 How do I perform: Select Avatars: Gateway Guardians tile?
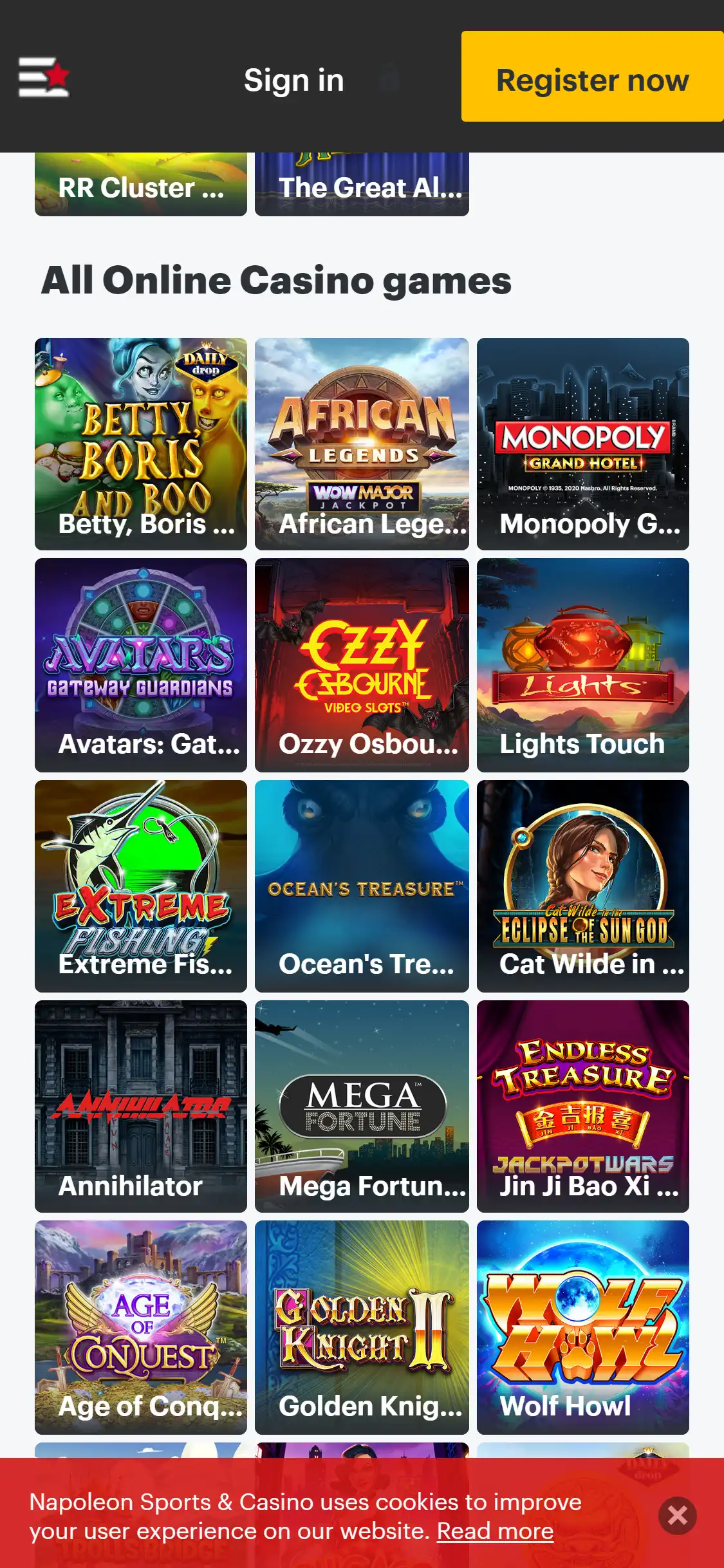141,664
